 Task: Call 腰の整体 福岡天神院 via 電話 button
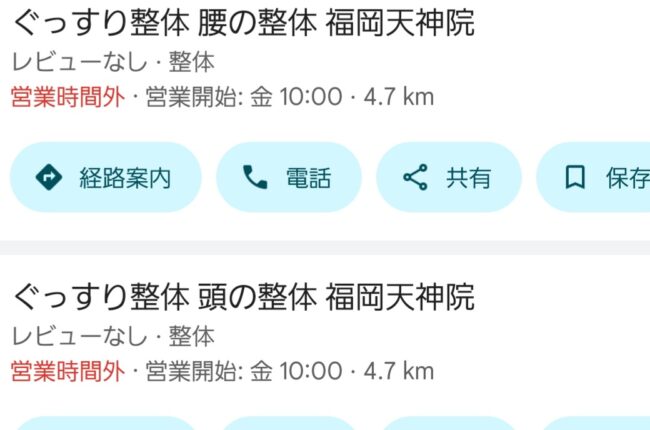point(288,178)
